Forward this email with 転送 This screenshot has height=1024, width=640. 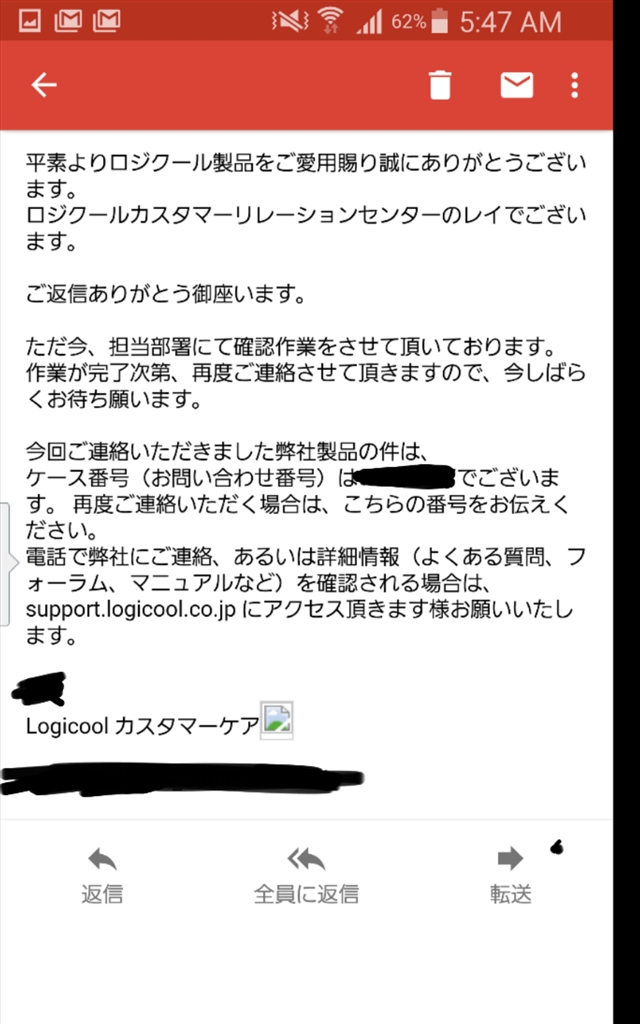(510, 874)
